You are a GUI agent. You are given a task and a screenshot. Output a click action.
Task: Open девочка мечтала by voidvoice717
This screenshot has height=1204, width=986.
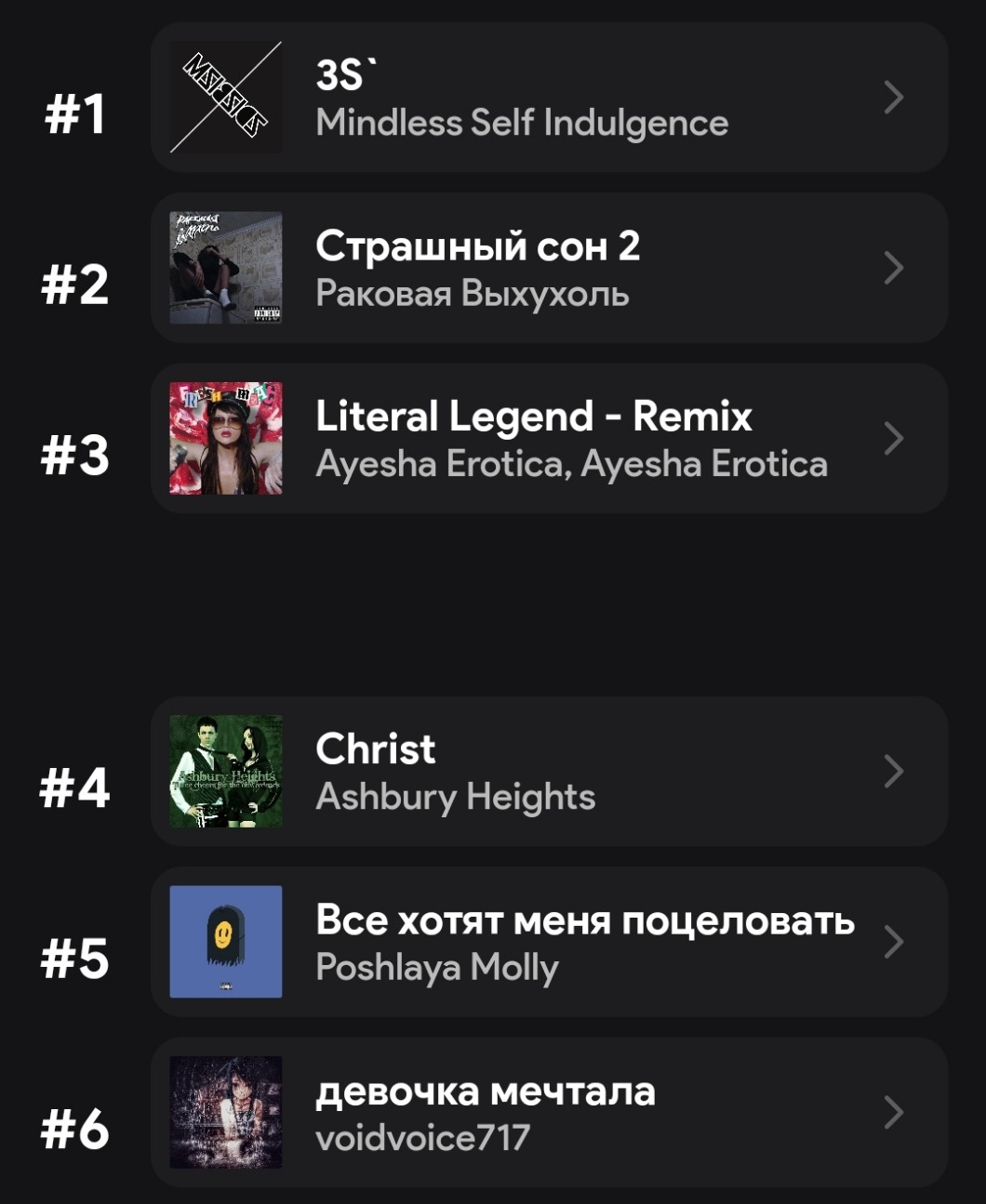[549, 1112]
